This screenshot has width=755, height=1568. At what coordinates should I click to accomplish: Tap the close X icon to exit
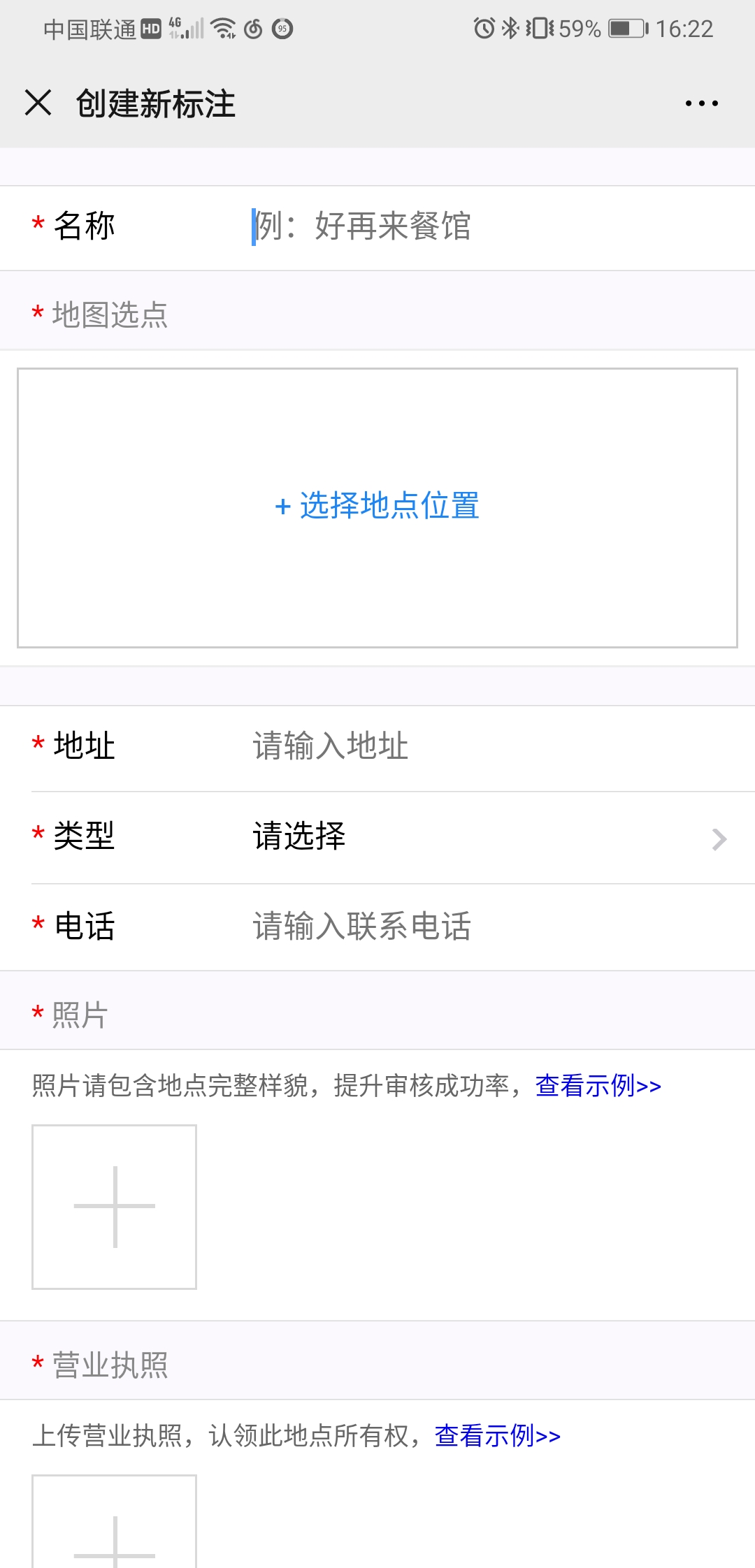[38, 103]
